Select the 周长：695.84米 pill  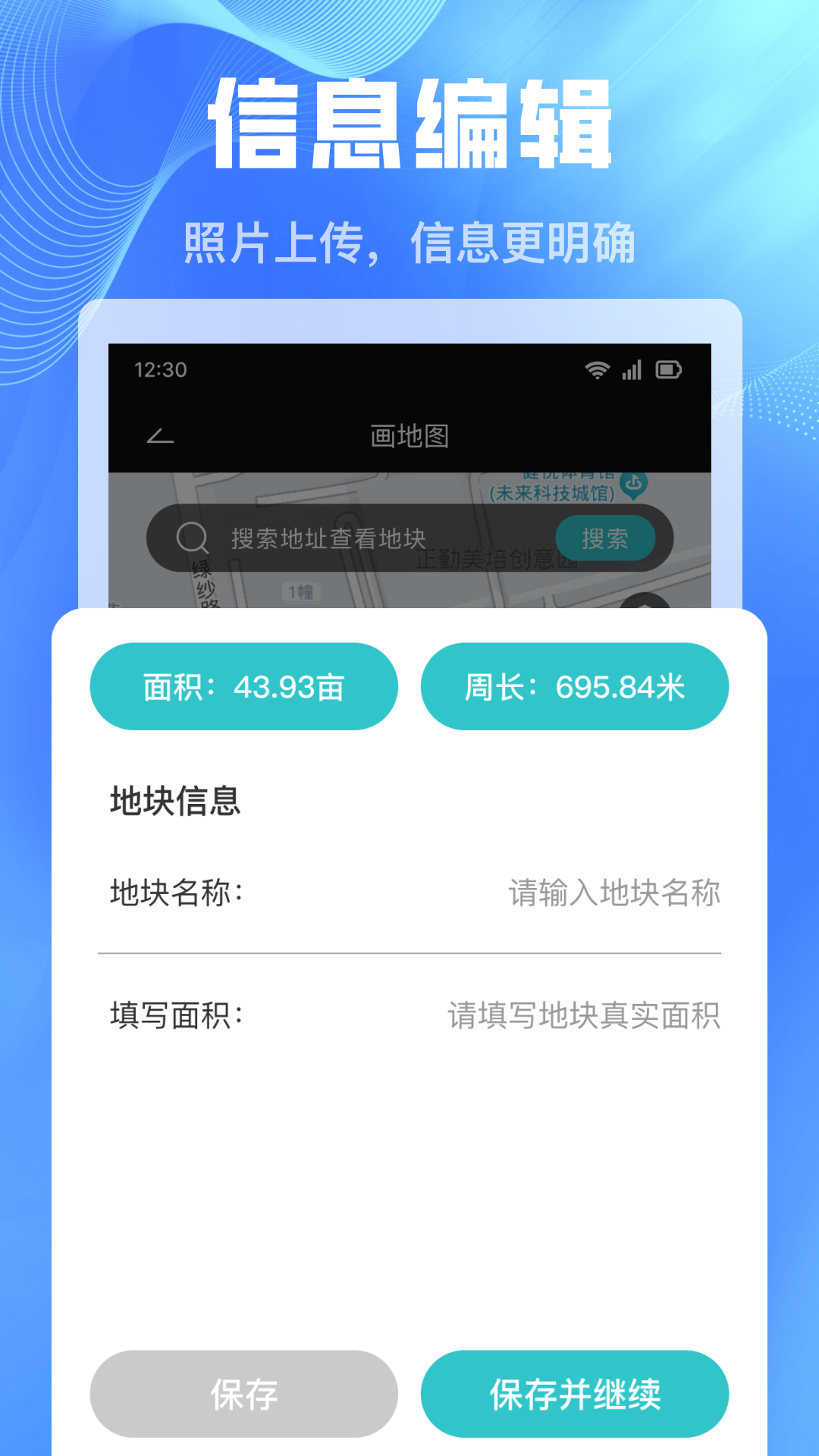tap(575, 686)
